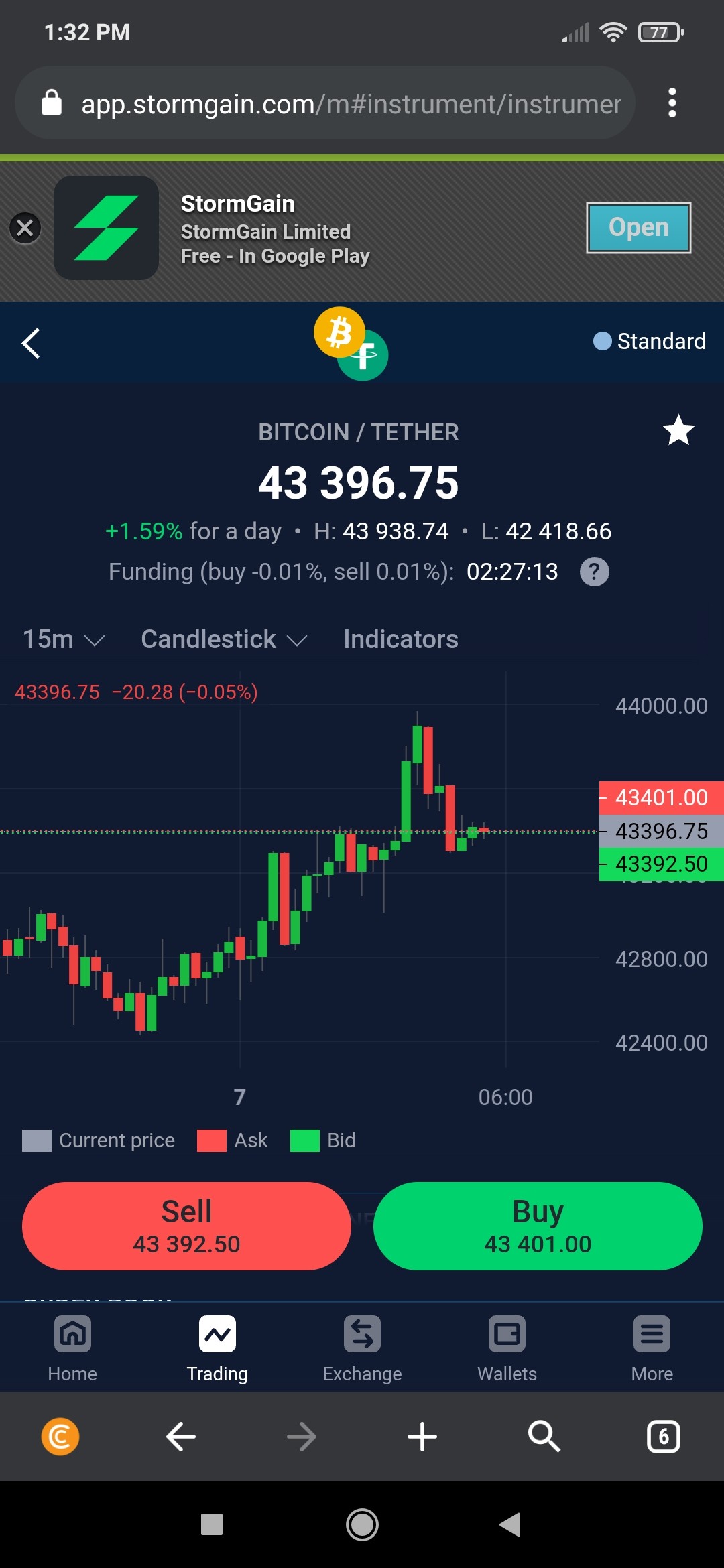This screenshot has width=724, height=1568.
Task: Switch to the Exchange tab
Action: (x=362, y=1348)
